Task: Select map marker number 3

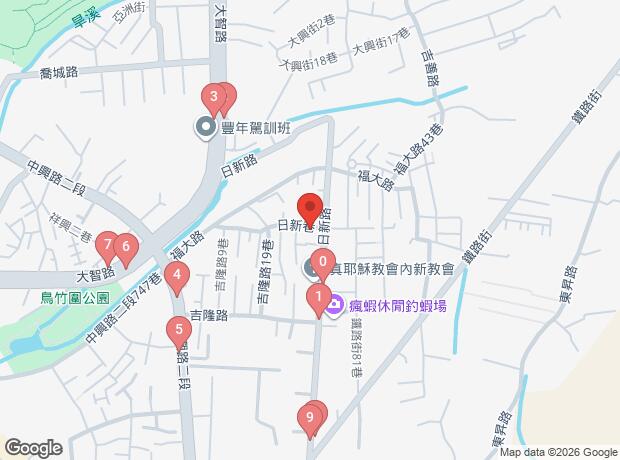Action: click(x=211, y=98)
